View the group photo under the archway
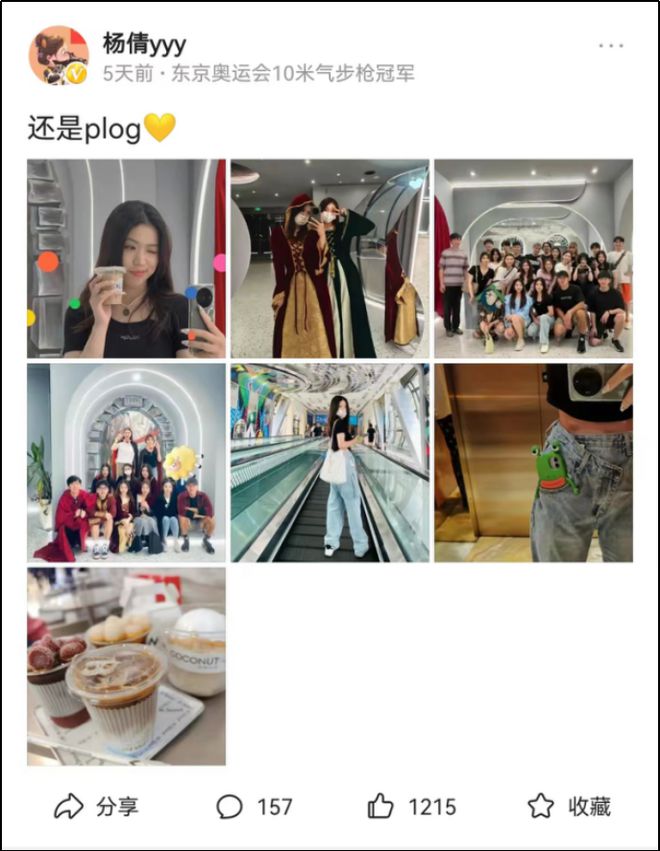 [x=126, y=462]
